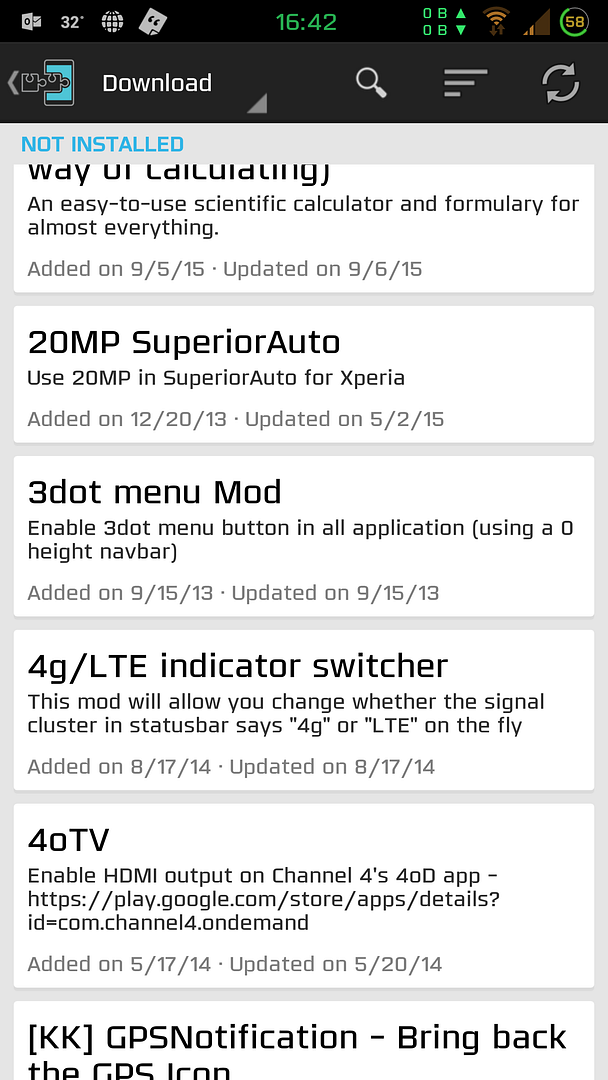Image resolution: width=608 pixels, height=1080 pixels.
Task: Open the scientific calculator module card
Action: (x=303, y=228)
